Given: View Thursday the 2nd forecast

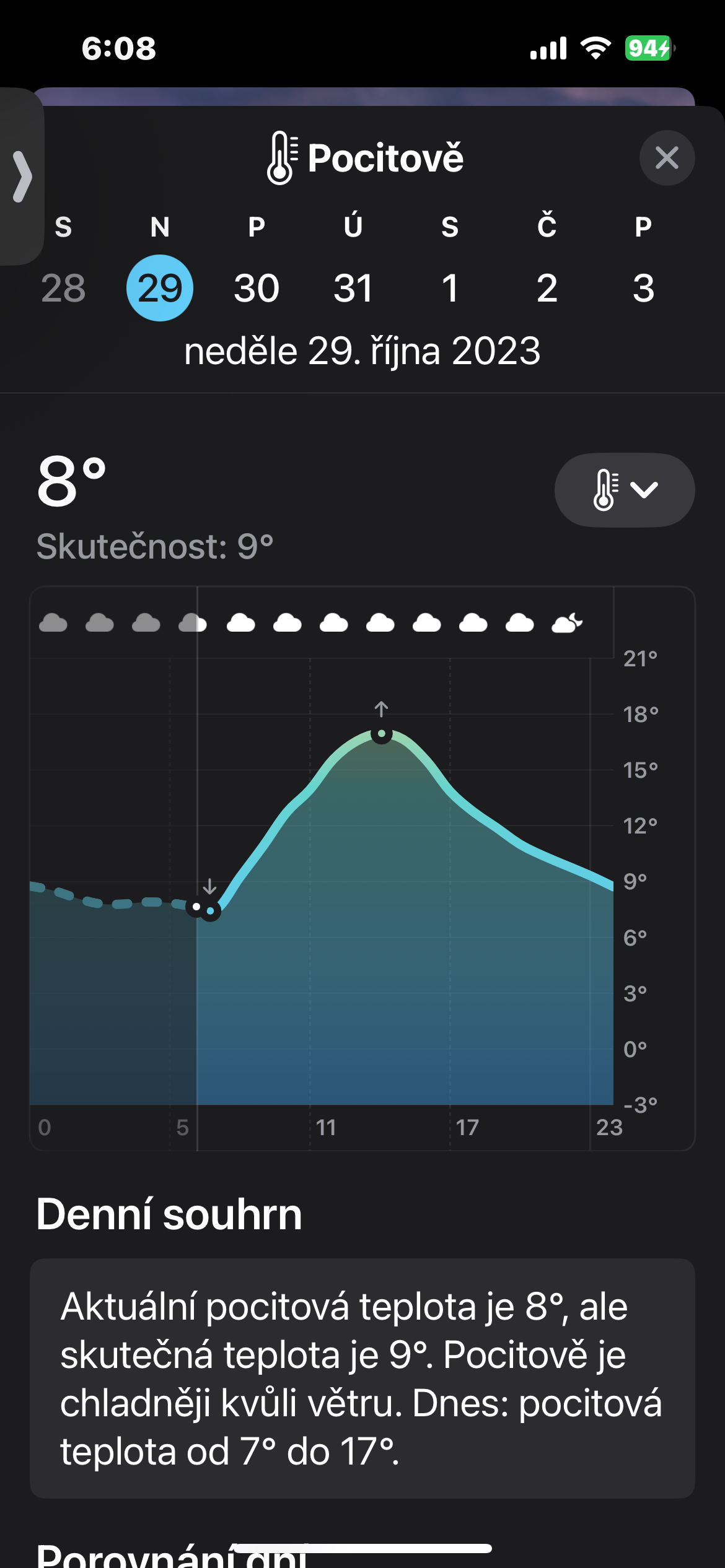Looking at the screenshot, I should coord(547,288).
